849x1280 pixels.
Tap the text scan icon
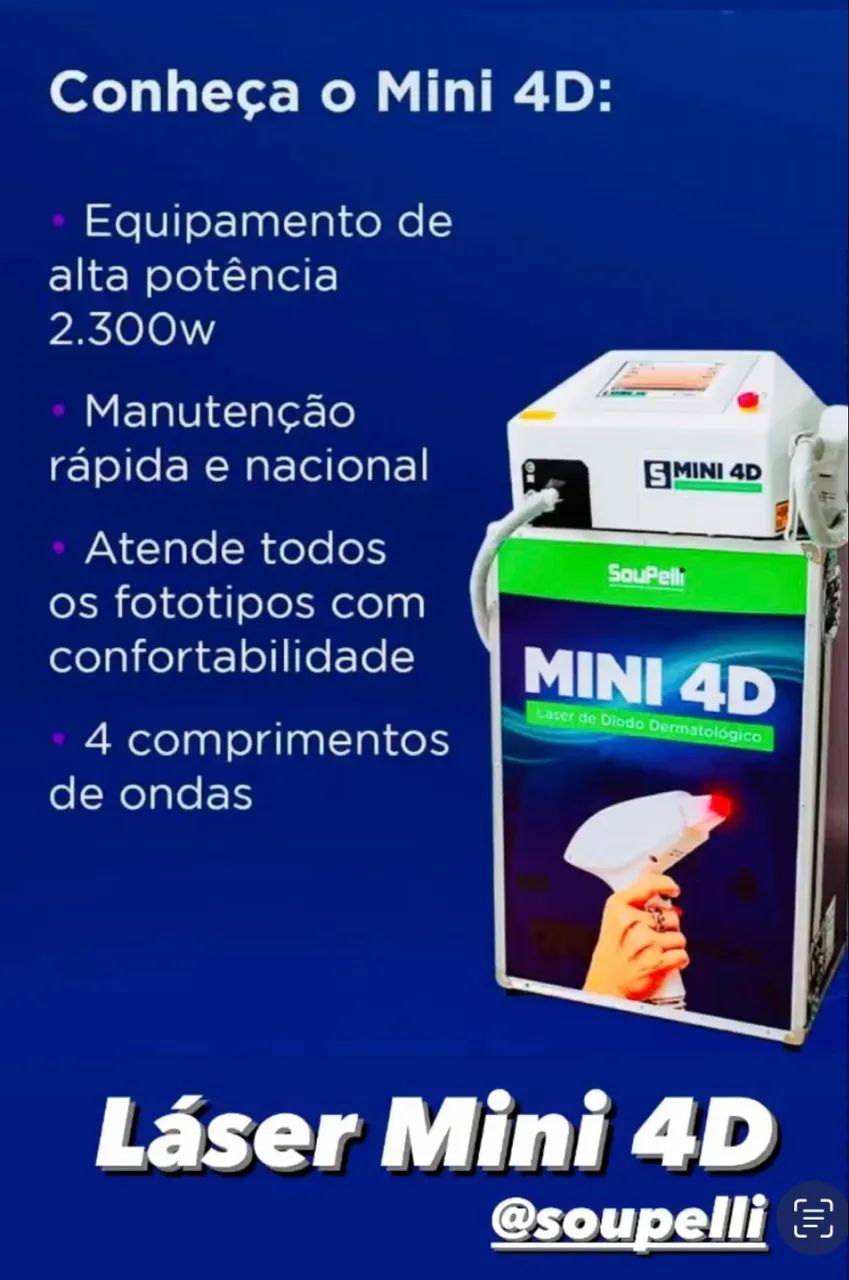[x=812, y=1217]
